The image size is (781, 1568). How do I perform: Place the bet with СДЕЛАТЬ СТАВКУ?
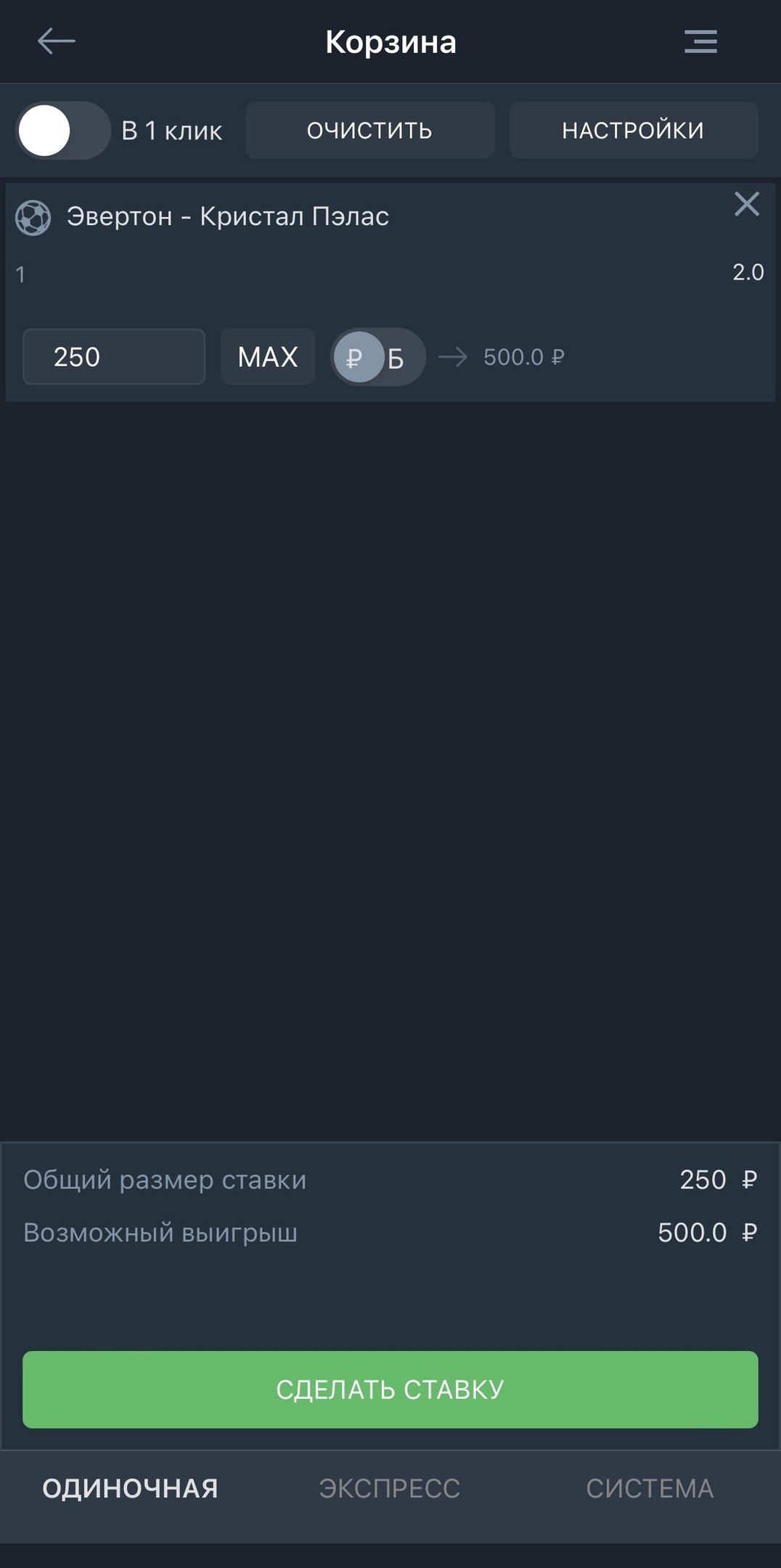pos(390,1389)
